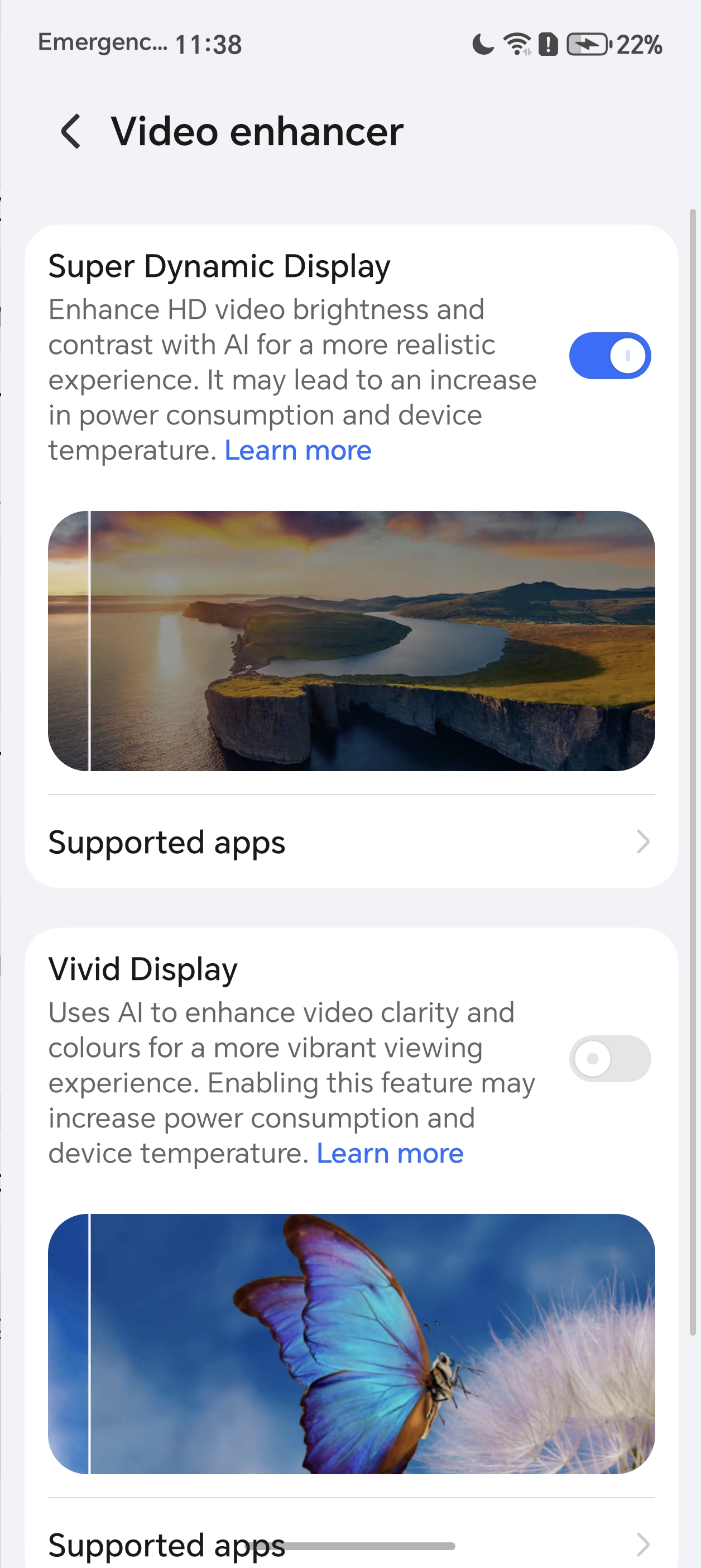This screenshot has height=1568, width=701.
Task: Open Learn more under Vivid Display
Action: coord(390,1154)
